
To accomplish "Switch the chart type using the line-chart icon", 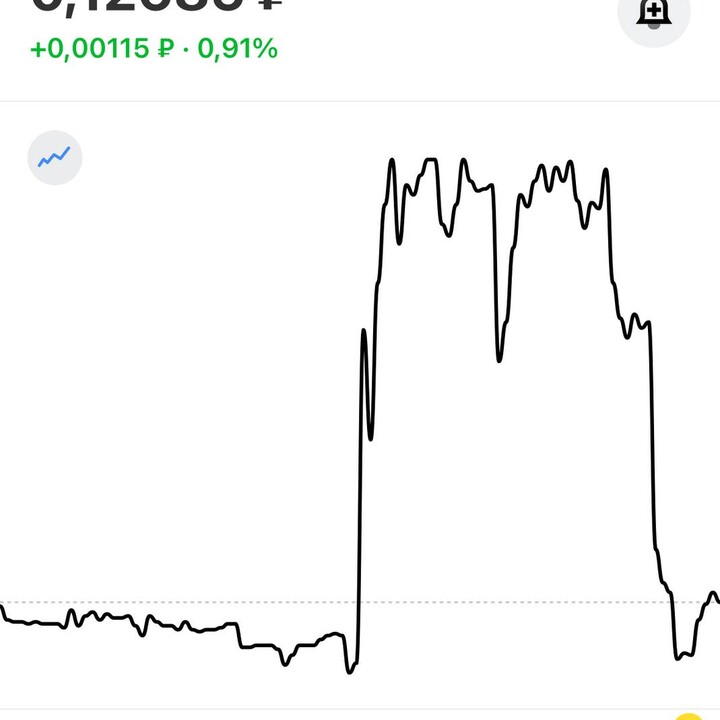I will [x=55, y=157].
